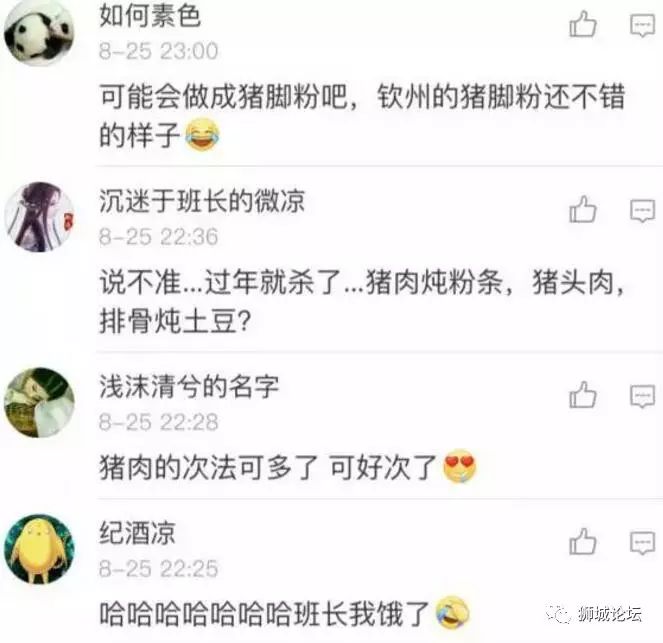Open 纪酒凉's profile avatar
This screenshot has height=643, width=663.
pyautogui.click(x=40, y=549)
